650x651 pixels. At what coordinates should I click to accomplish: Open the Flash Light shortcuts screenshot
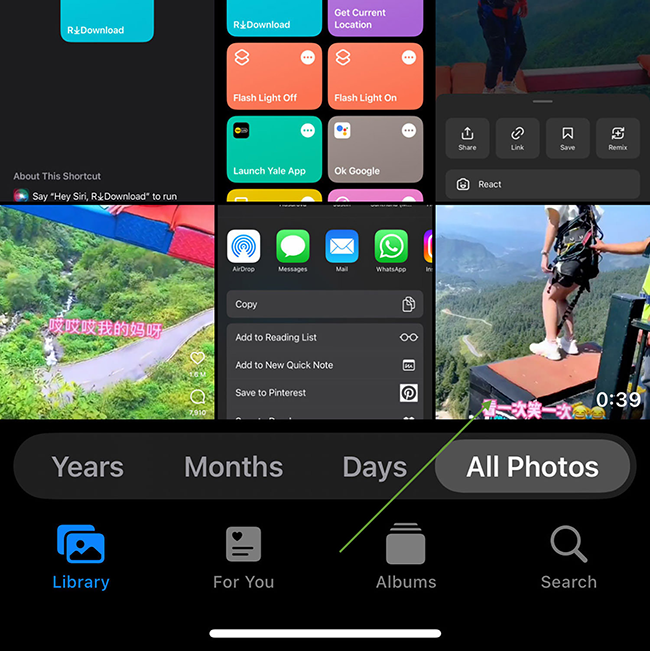coord(324,100)
